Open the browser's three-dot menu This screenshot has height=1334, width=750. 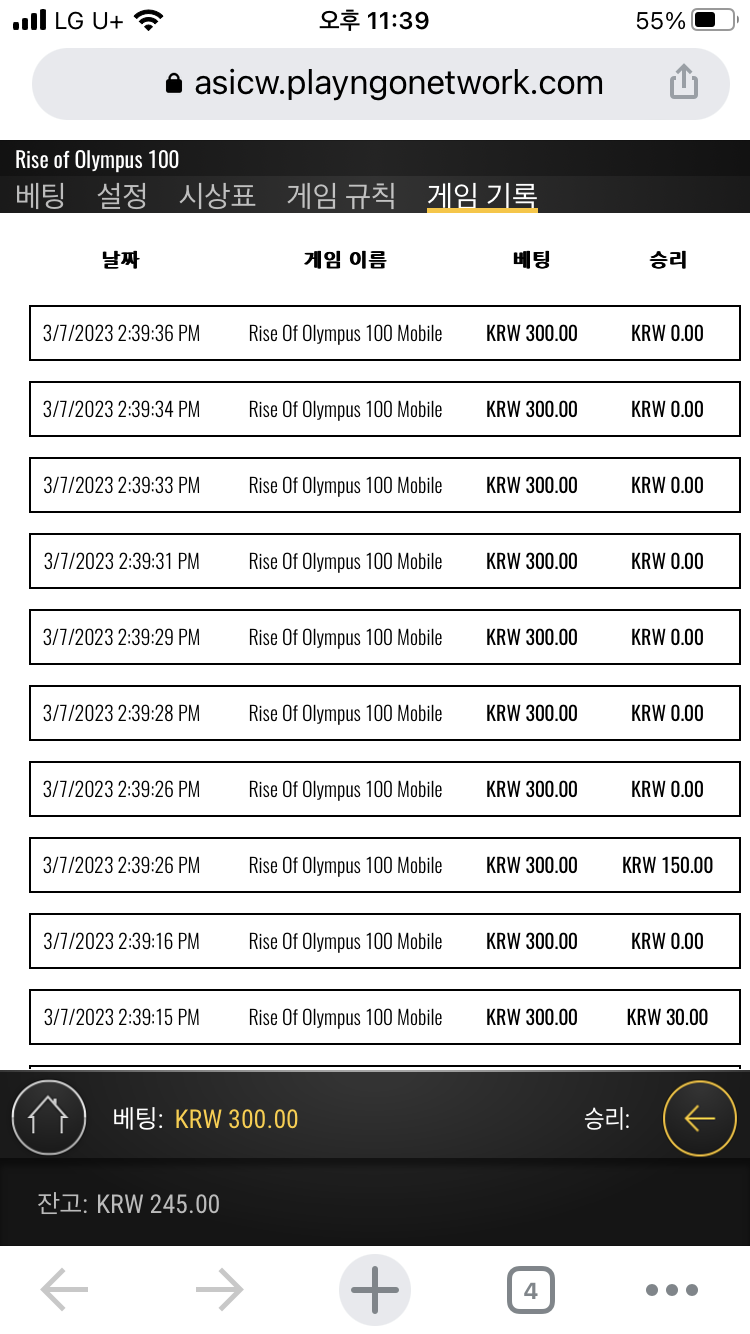[x=672, y=1290]
